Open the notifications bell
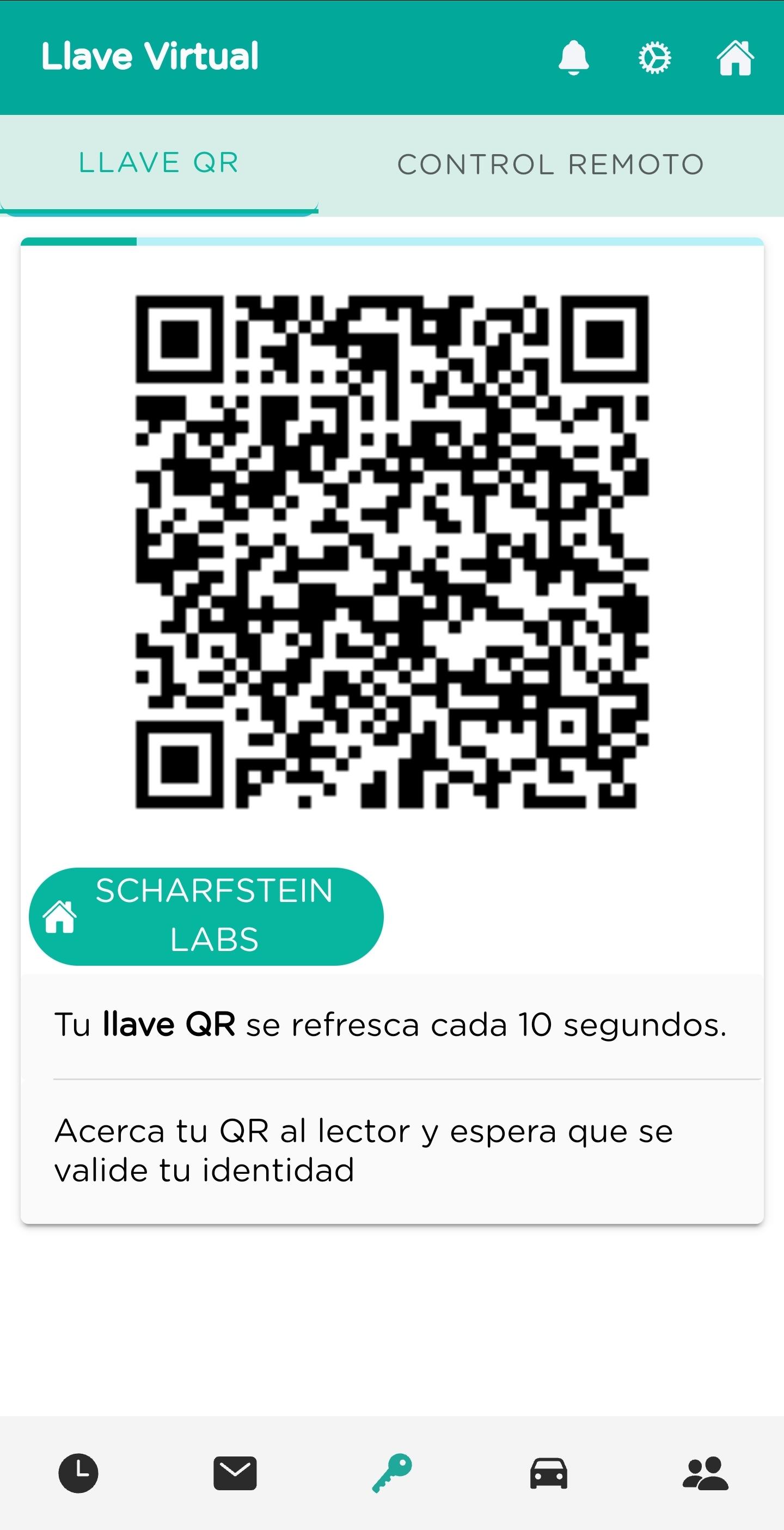The width and height of the screenshot is (784, 1530). pos(573,58)
